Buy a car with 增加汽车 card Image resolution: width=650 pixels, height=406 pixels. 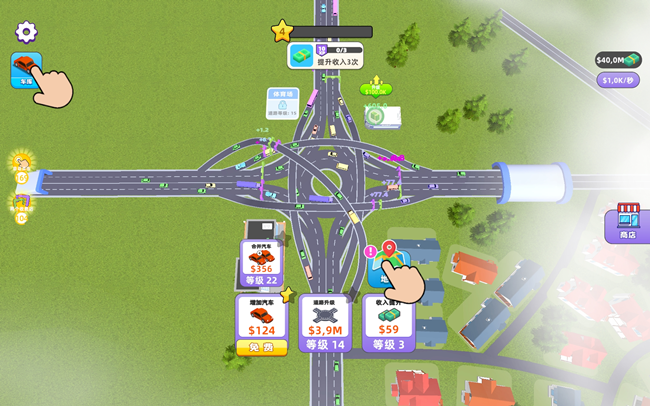pos(261,320)
